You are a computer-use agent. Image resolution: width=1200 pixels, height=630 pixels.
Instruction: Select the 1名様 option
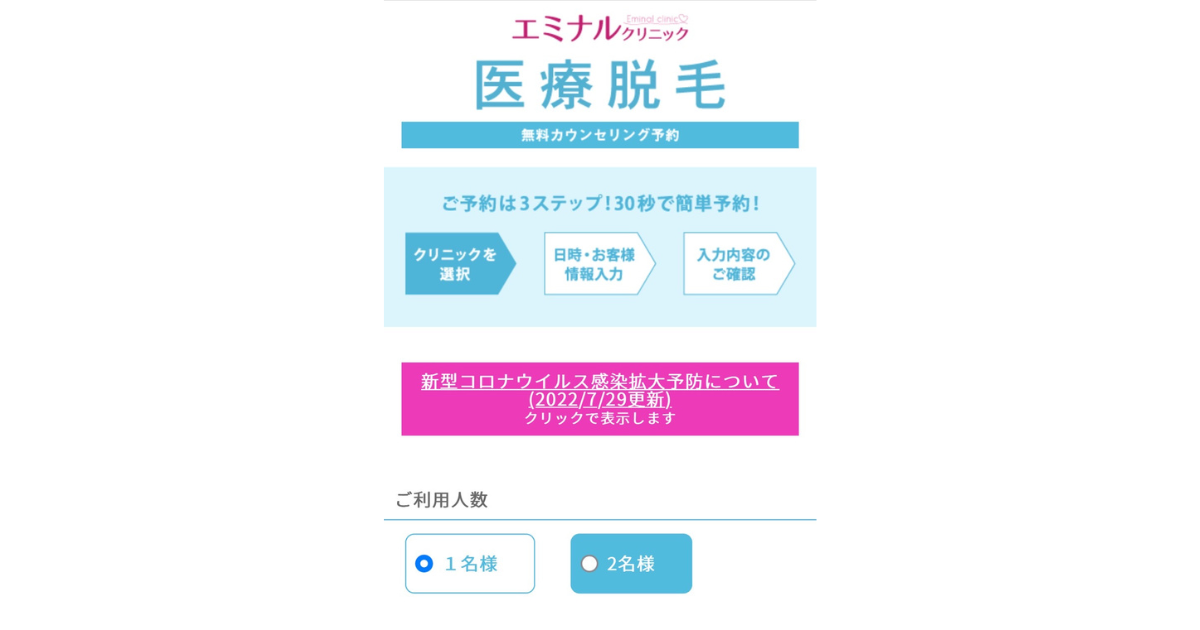[424, 564]
